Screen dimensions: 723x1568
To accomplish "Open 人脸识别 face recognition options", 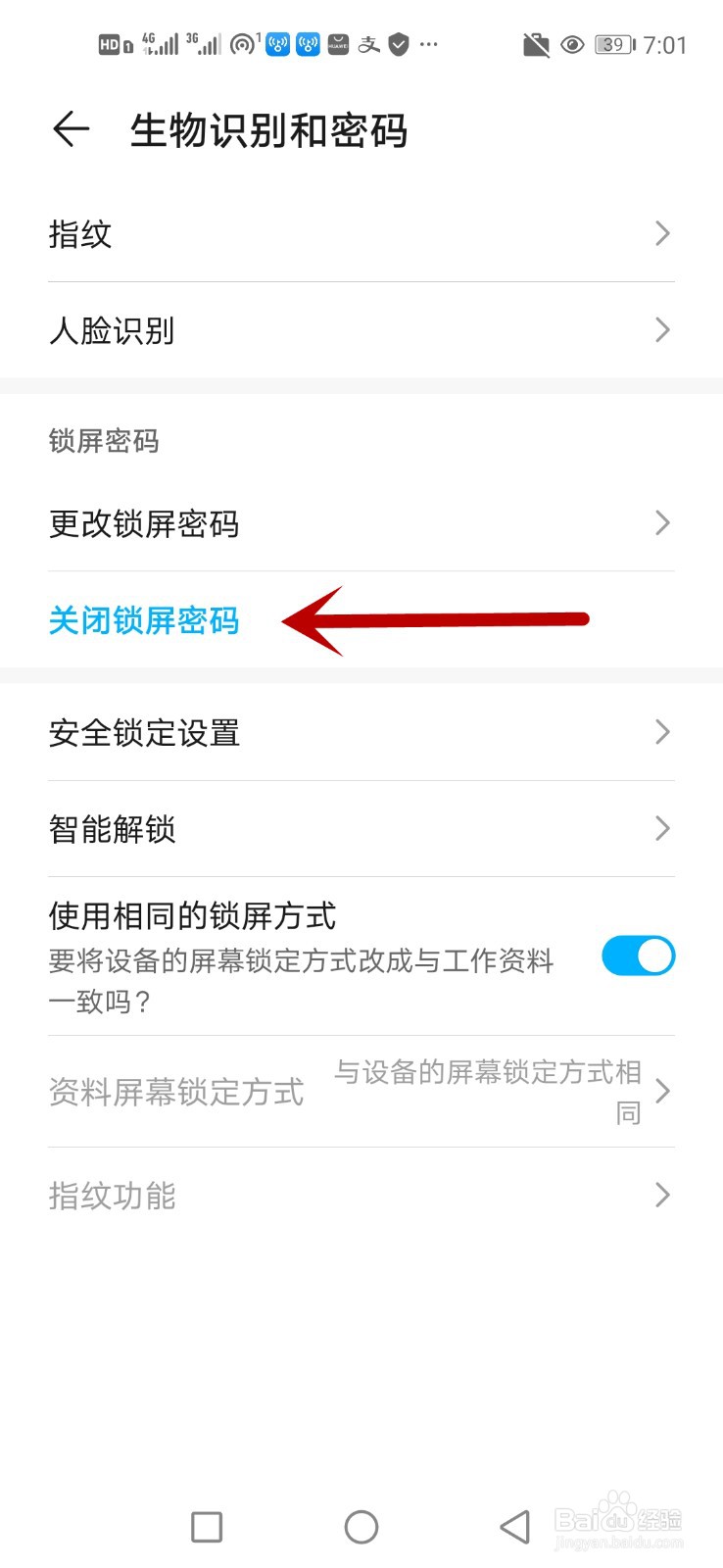I will (x=361, y=330).
